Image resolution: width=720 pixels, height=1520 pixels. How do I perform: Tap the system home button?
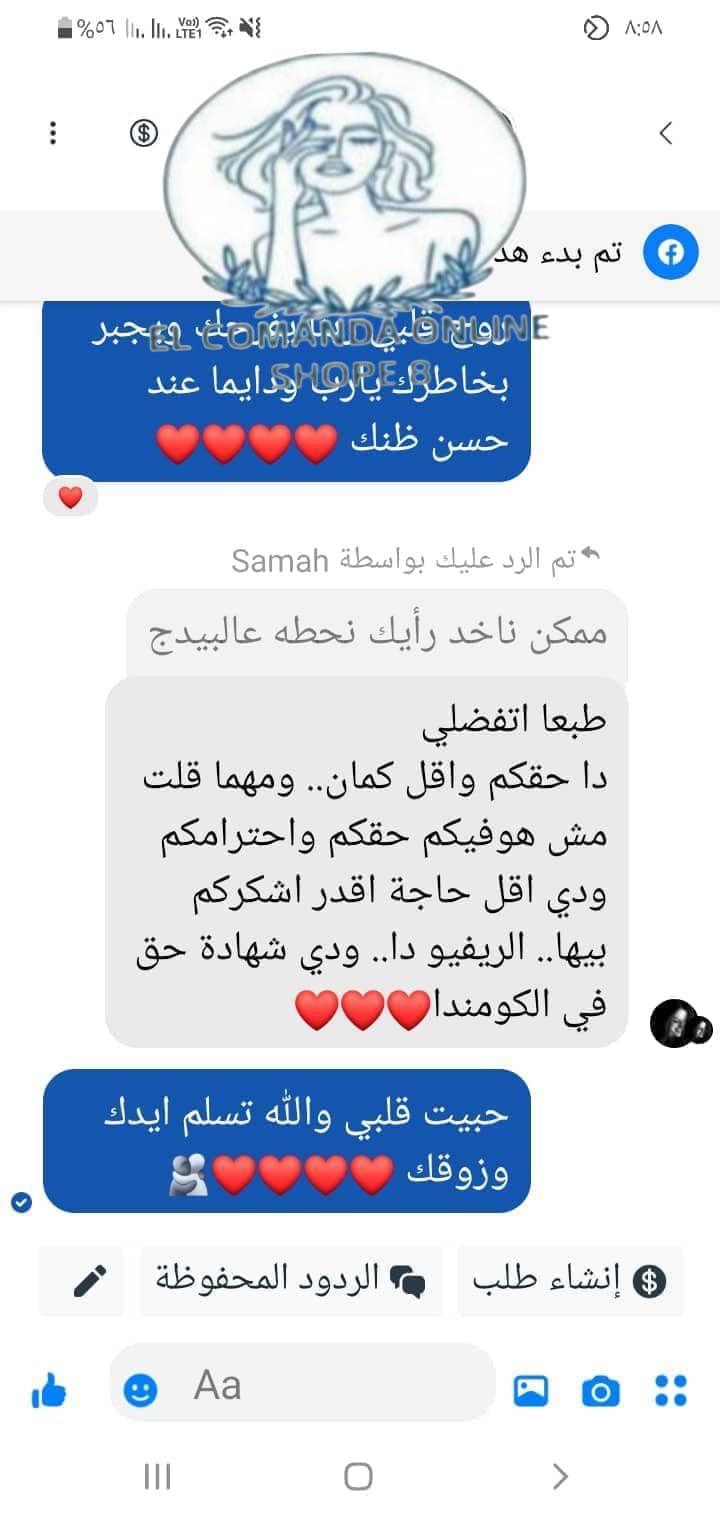358,1476
